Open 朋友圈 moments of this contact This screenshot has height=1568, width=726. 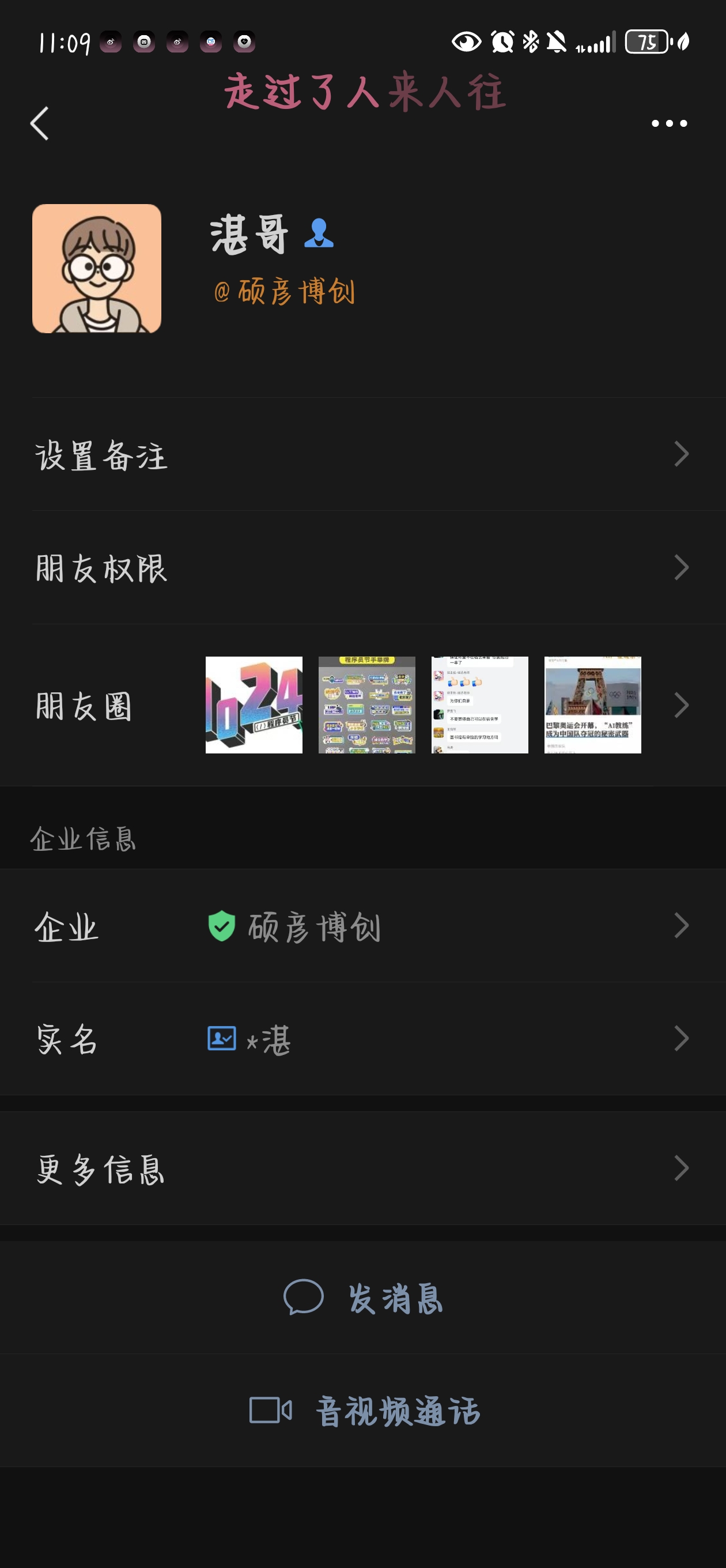[362, 706]
